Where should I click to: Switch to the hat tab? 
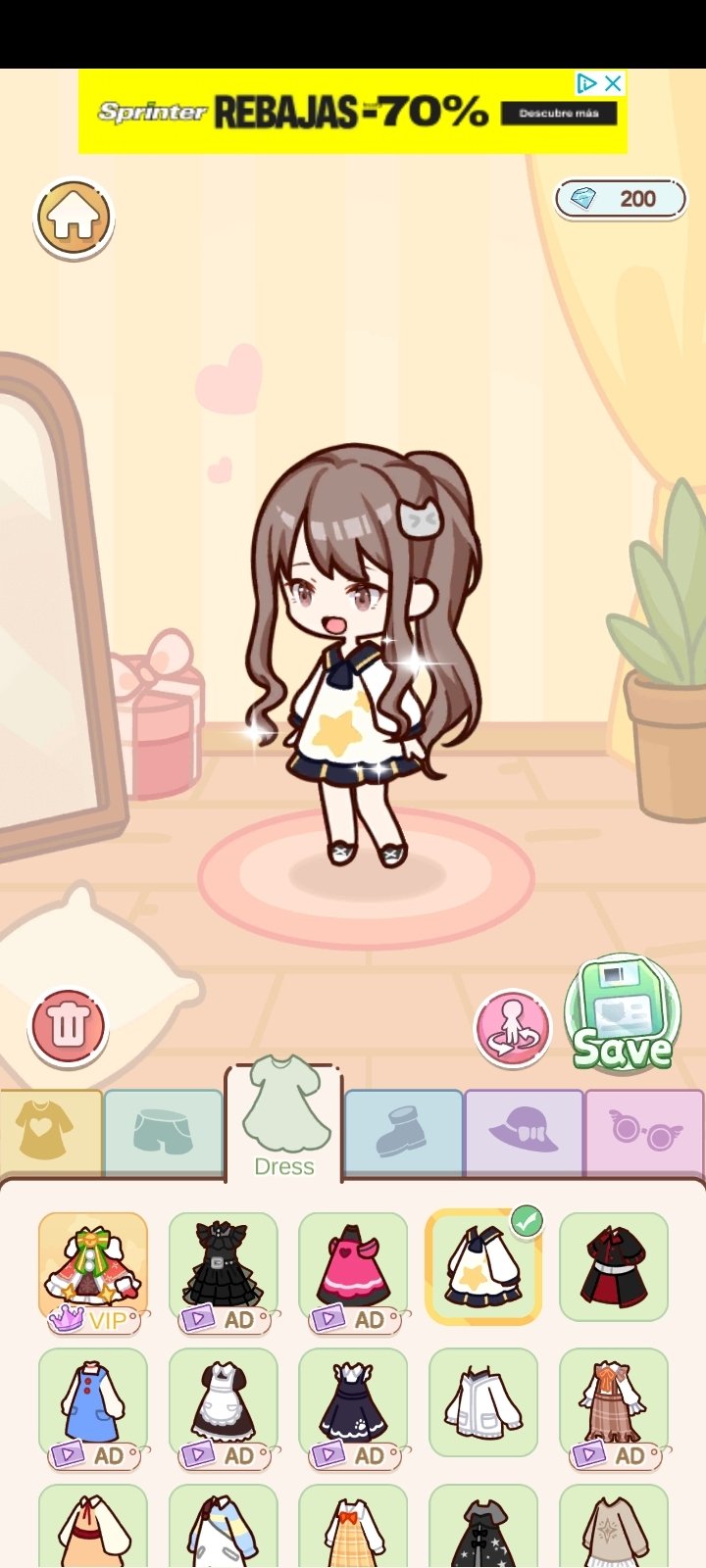click(524, 1132)
